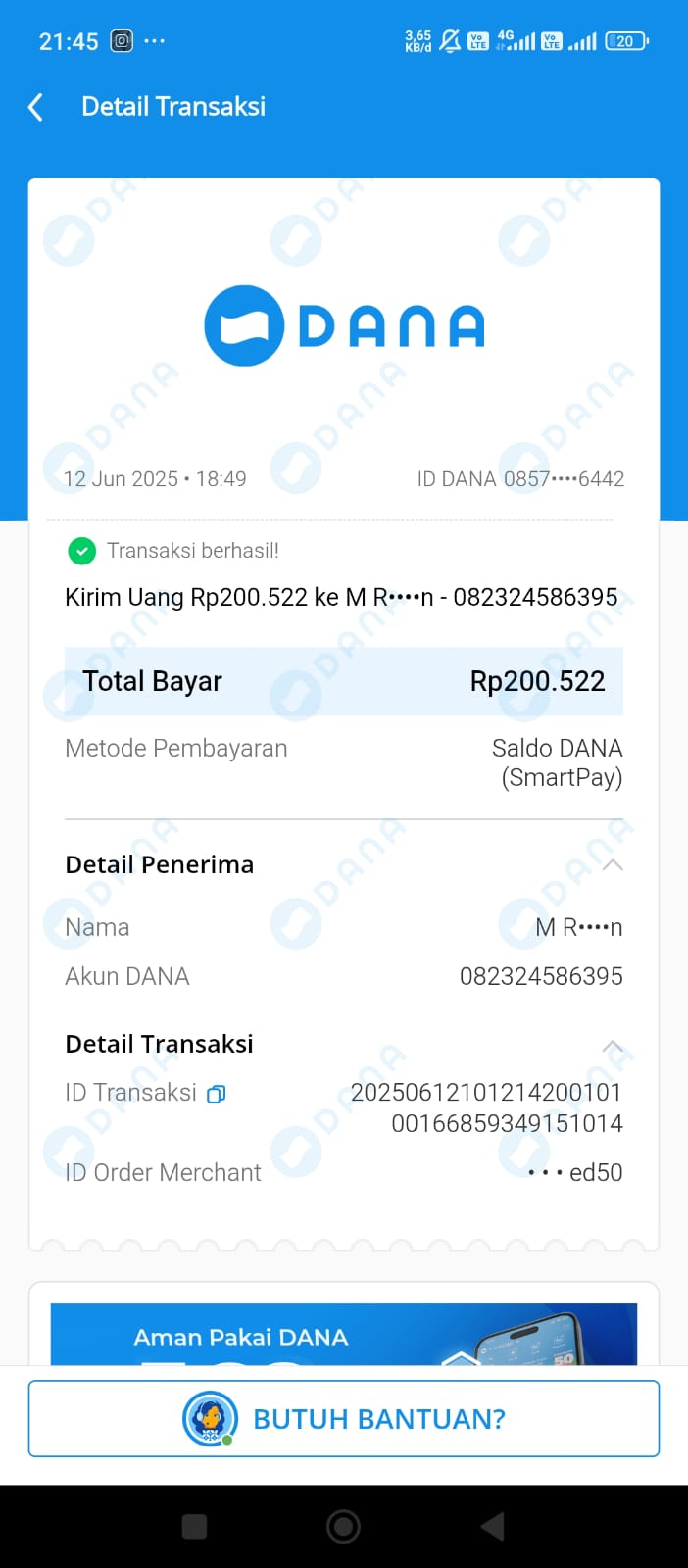Tap the system home button
The width and height of the screenshot is (688, 1568).
point(344,1526)
